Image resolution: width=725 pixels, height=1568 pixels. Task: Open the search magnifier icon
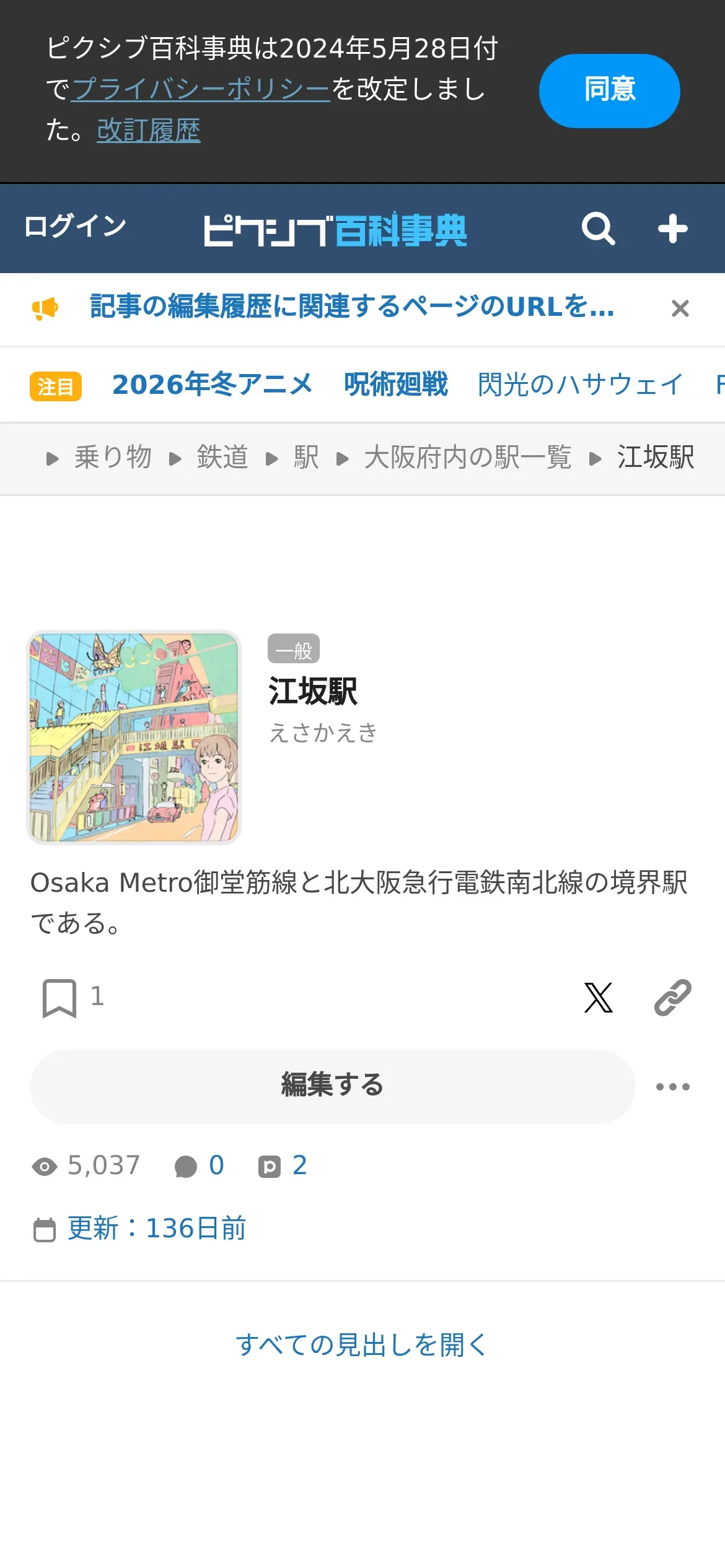pos(598,229)
